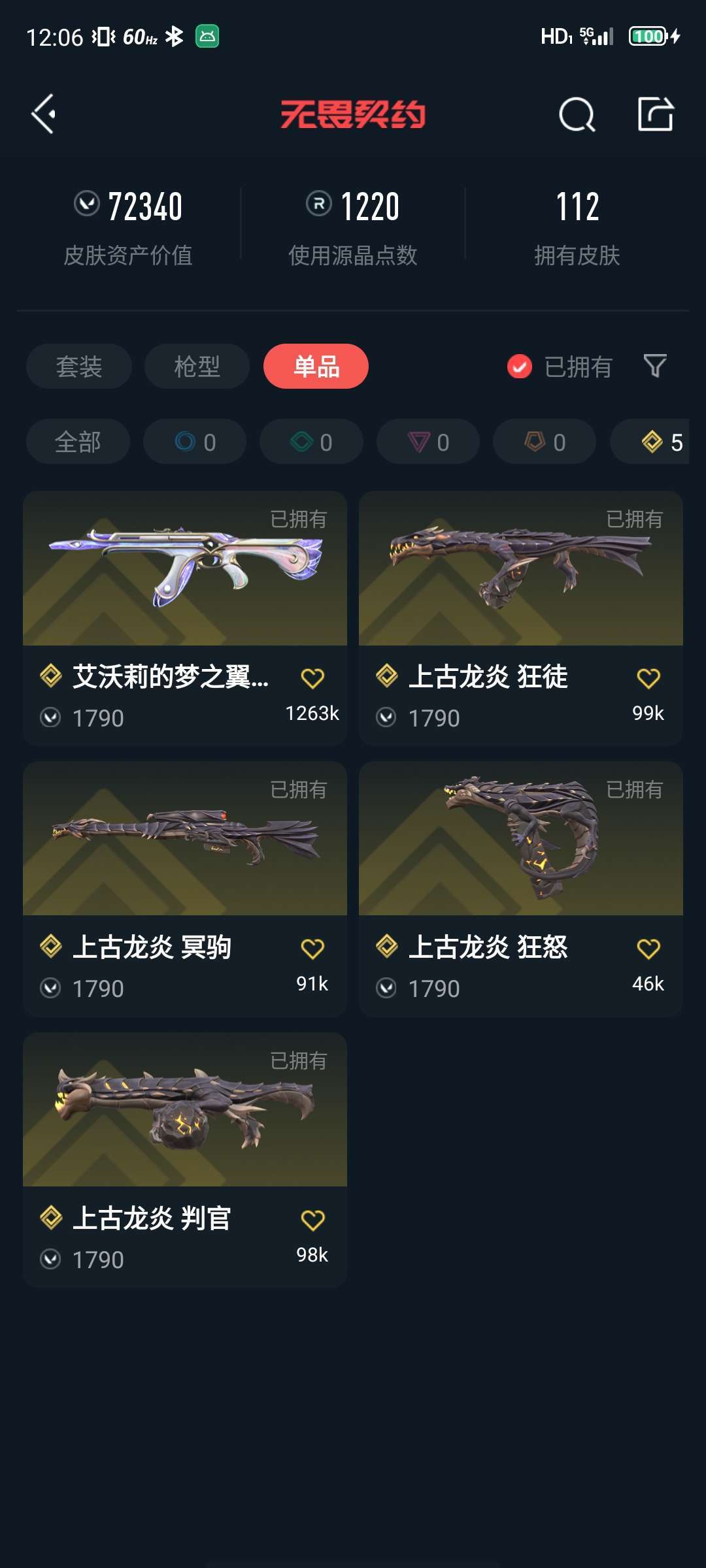The width and height of the screenshot is (706, 1568).
Task: Like the 艾沃莉的梦之翼 skin
Action: point(312,678)
